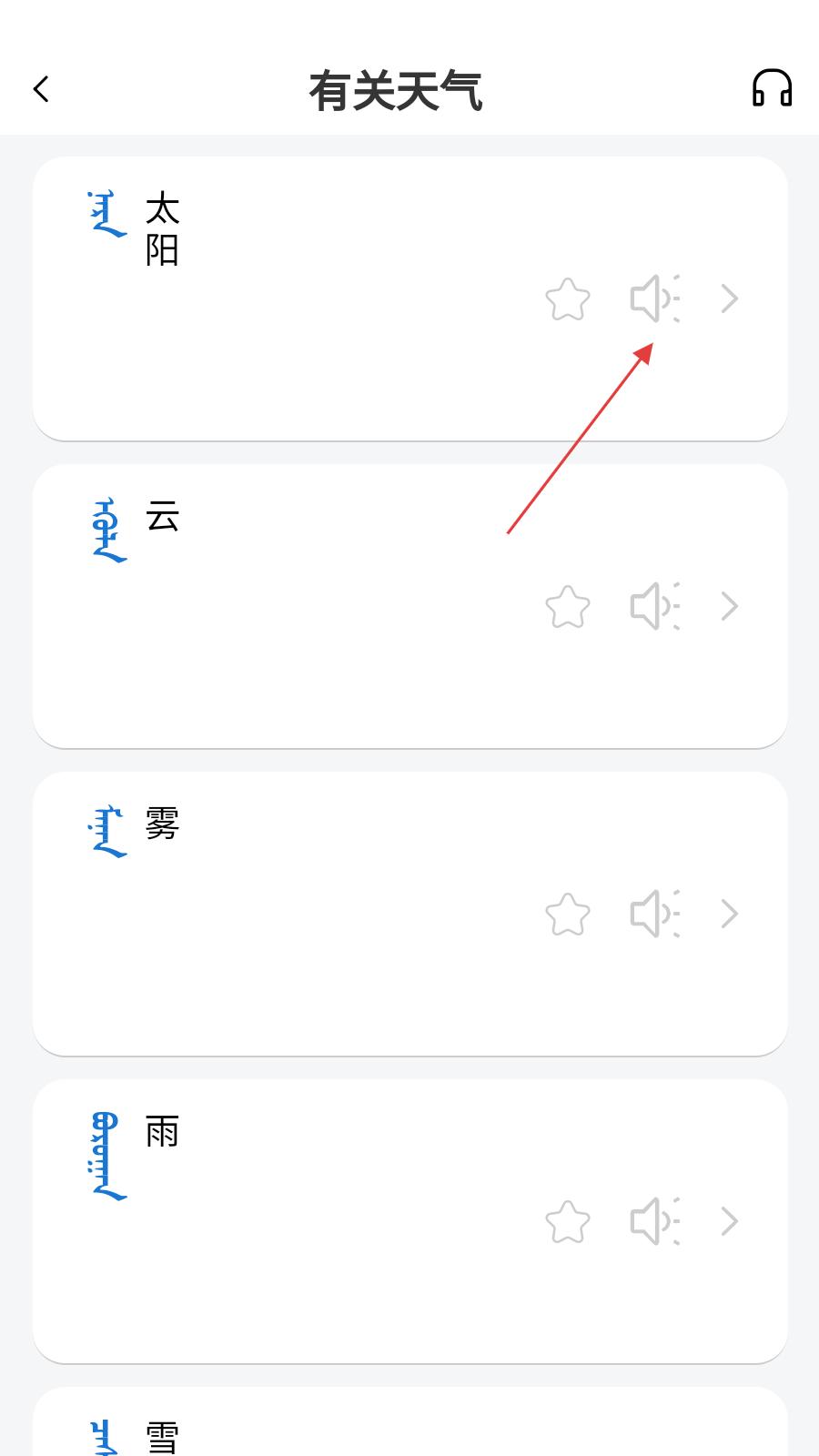Open details chevron for 太阳
819x1456 pixels.
coord(729,298)
